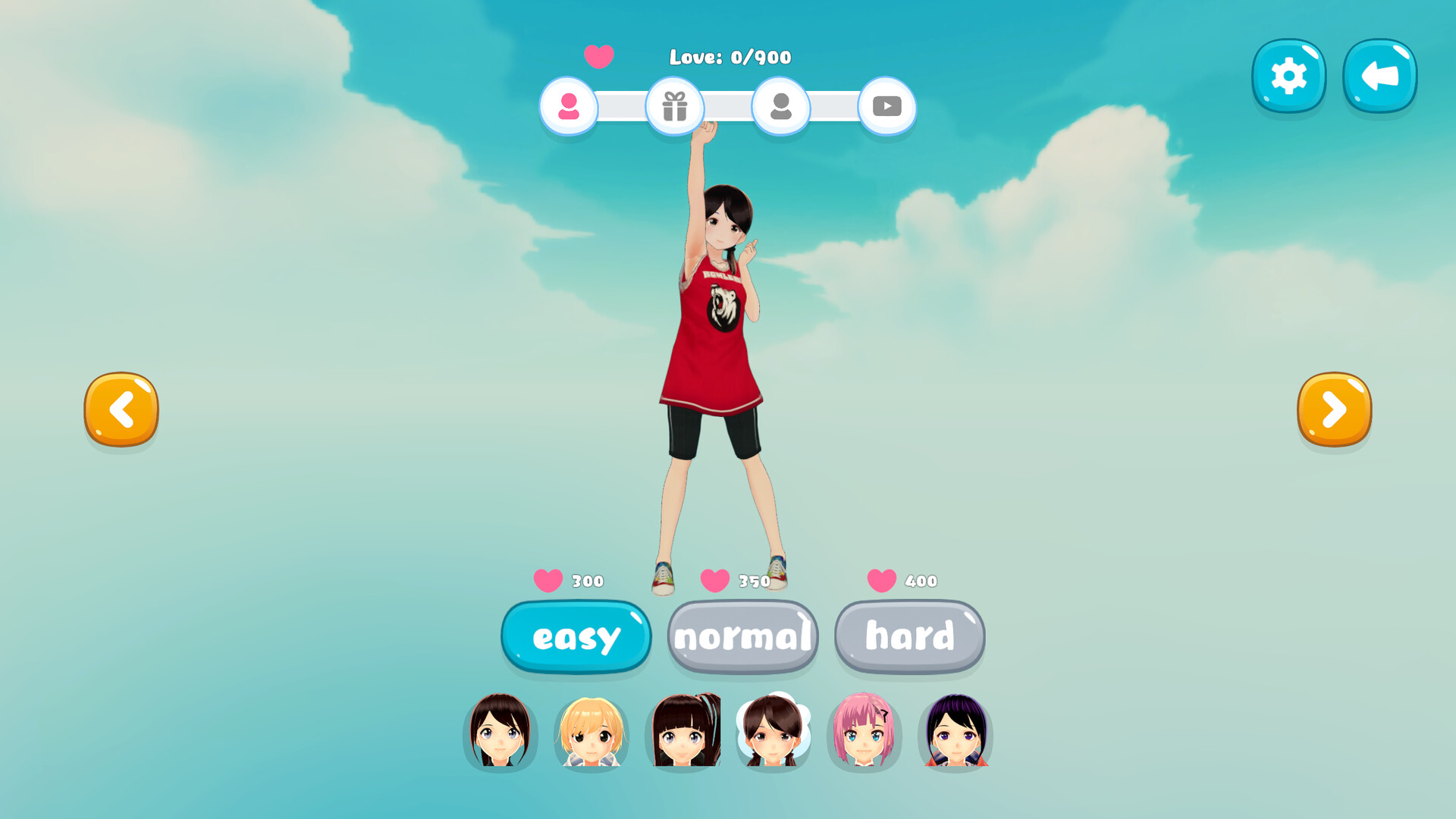The height and width of the screenshot is (819, 1456).
Task: Choose the purple-haired girl avatar
Action: pyautogui.click(x=955, y=732)
